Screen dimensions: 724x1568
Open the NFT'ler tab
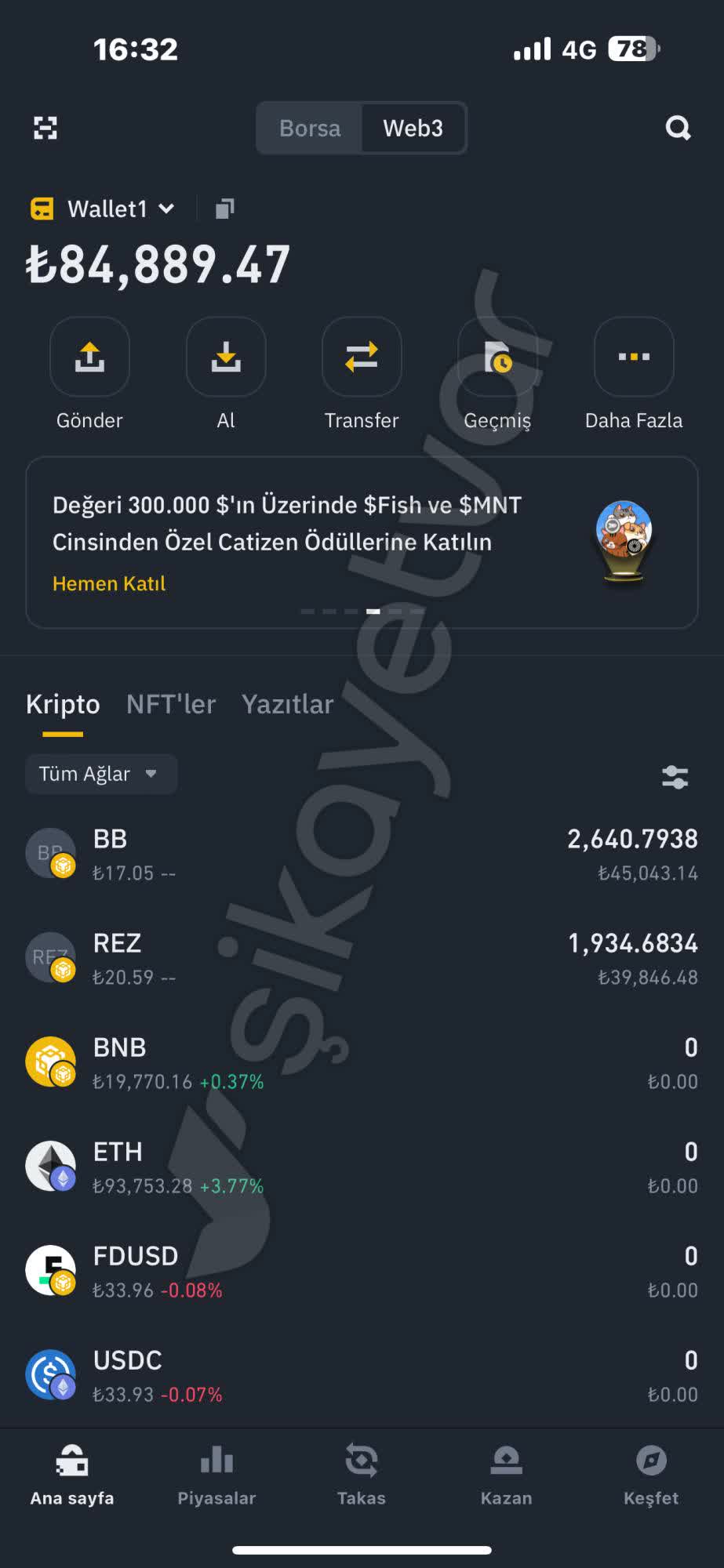pyautogui.click(x=171, y=704)
